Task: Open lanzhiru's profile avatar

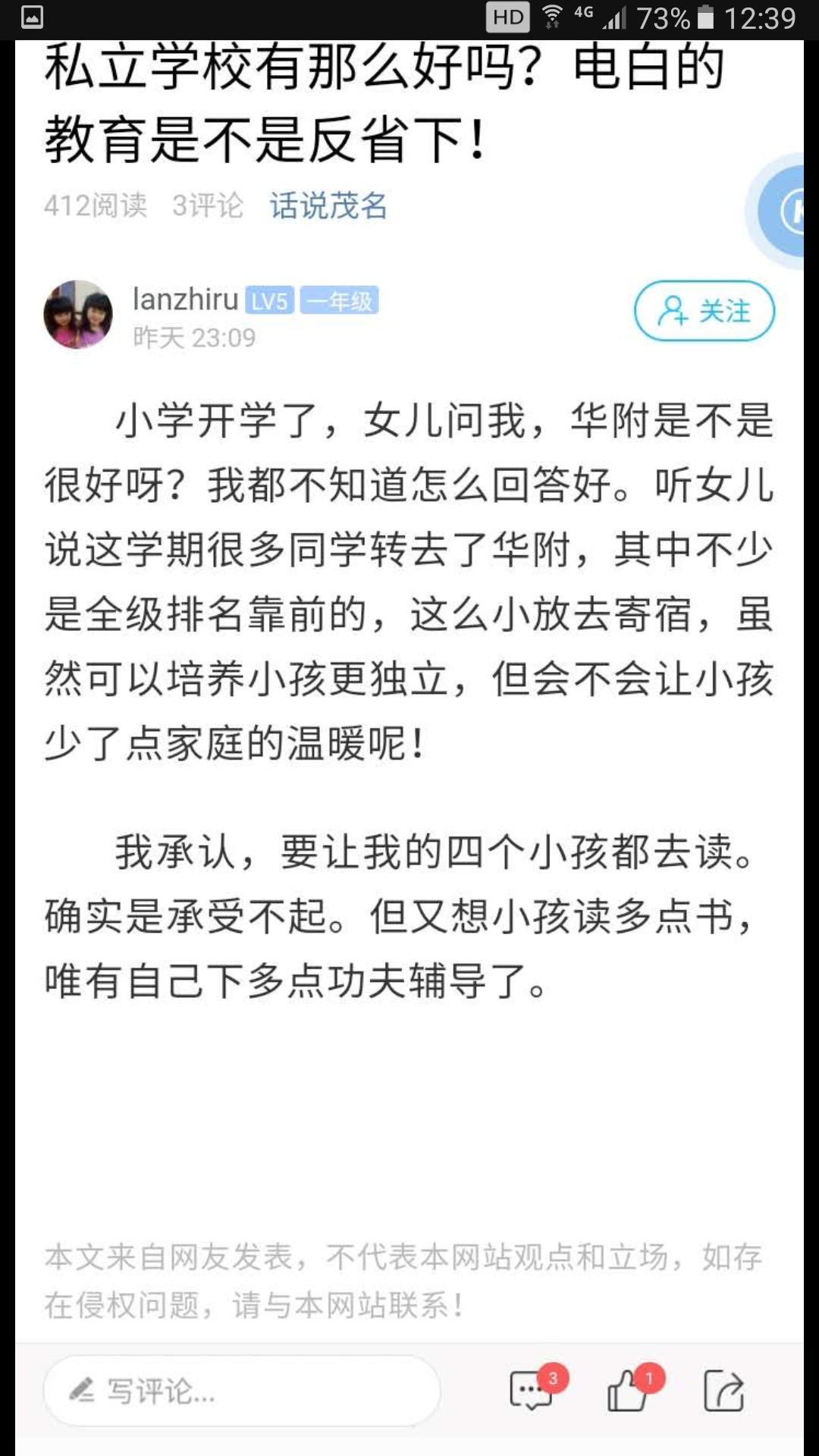Action: [x=78, y=315]
